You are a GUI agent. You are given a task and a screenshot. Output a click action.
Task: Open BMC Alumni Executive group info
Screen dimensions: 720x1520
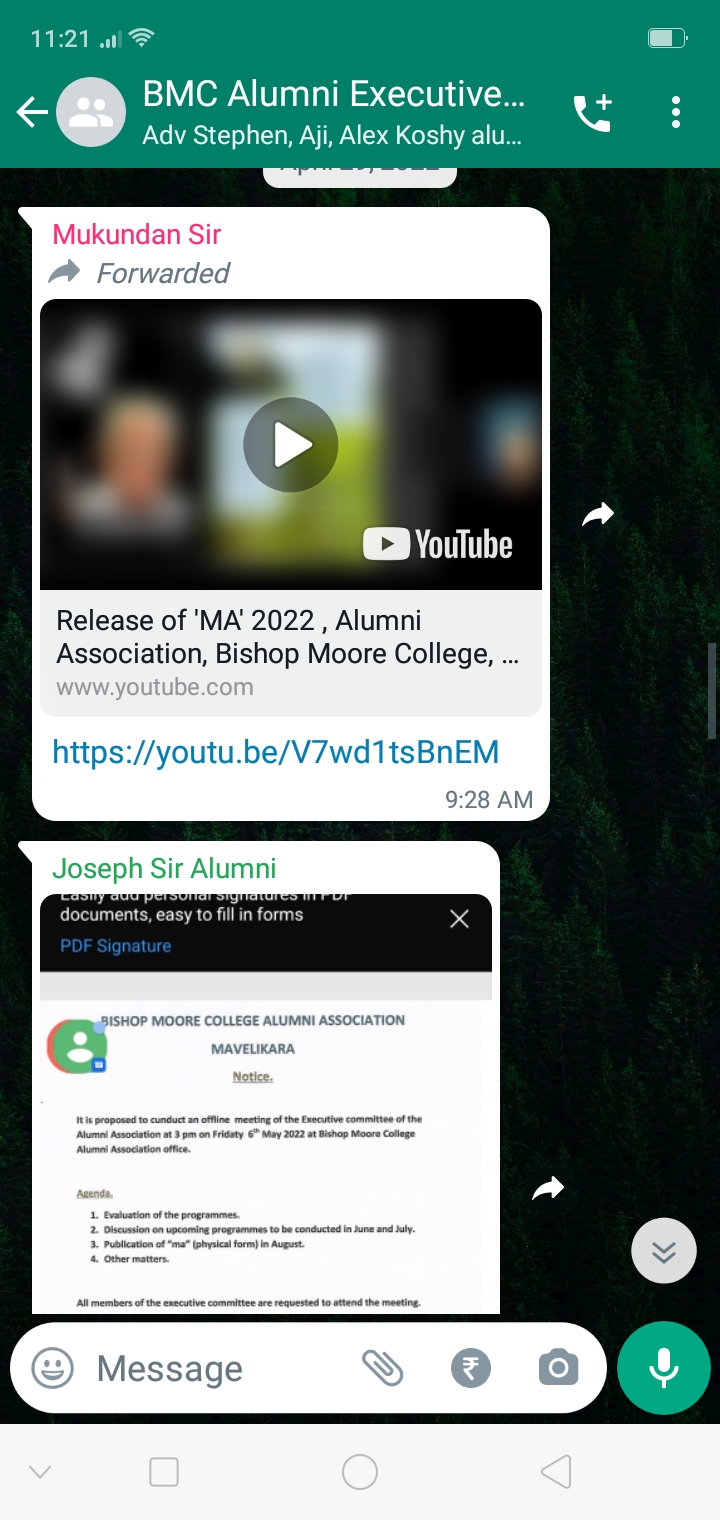tap(334, 113)
